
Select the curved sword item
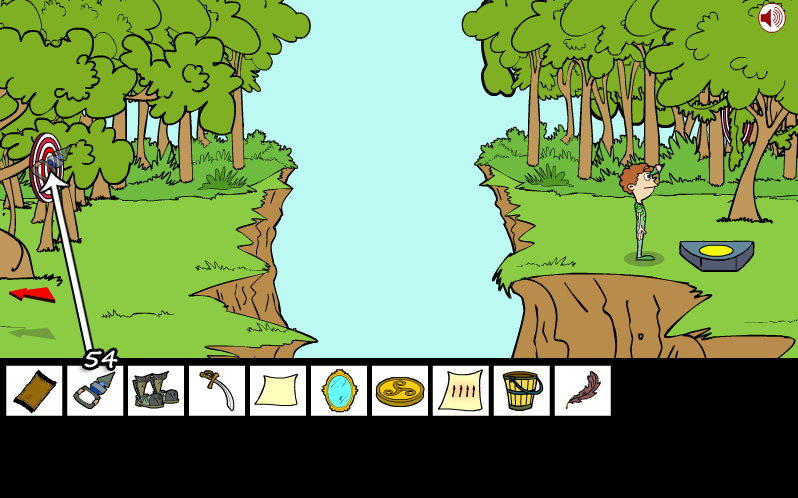pyautogui.click(x=217, y=390)
